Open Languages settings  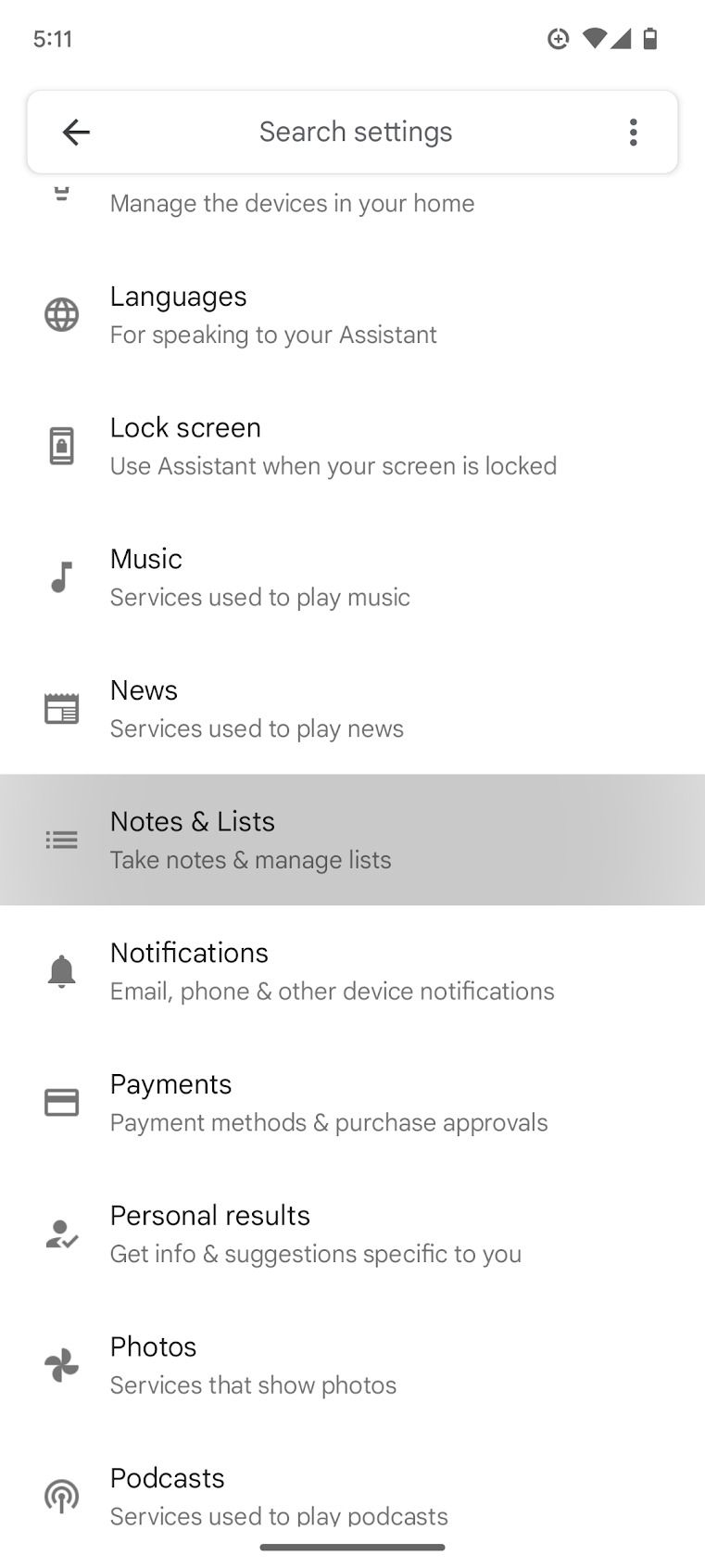[352, 315]
